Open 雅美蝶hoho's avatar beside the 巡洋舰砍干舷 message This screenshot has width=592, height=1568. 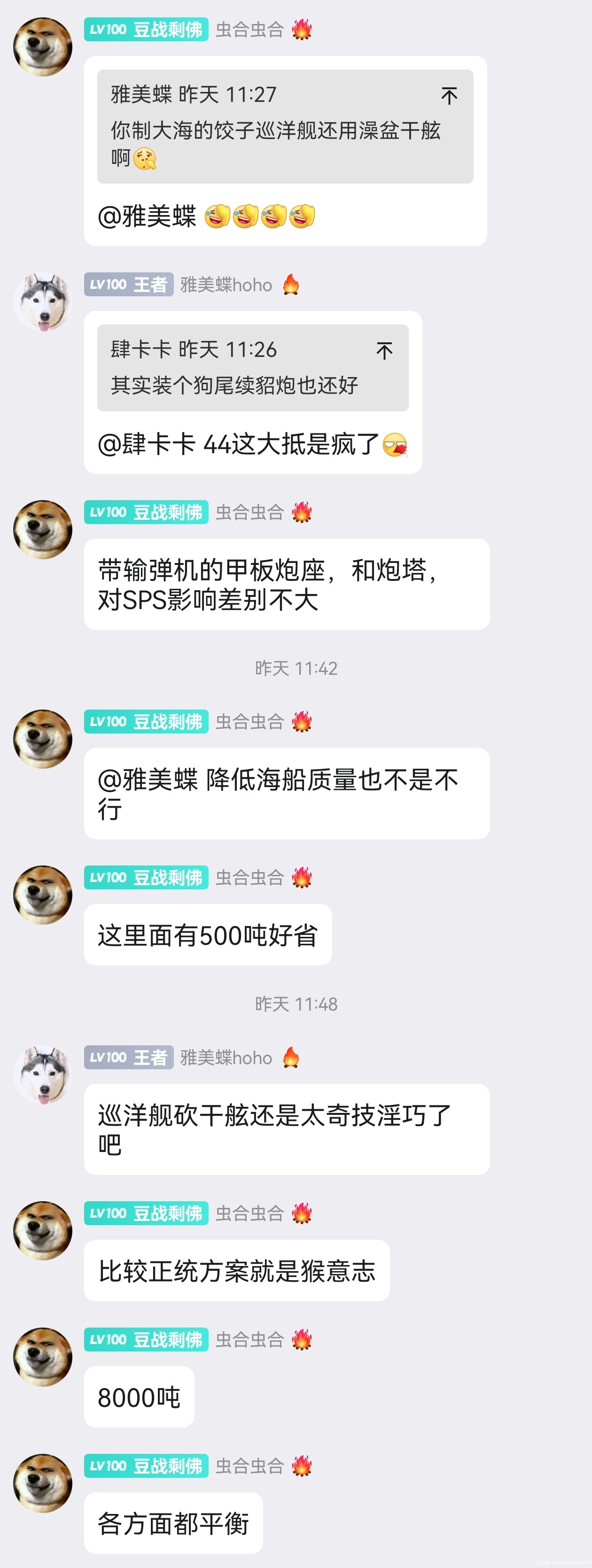(43, 1075)
